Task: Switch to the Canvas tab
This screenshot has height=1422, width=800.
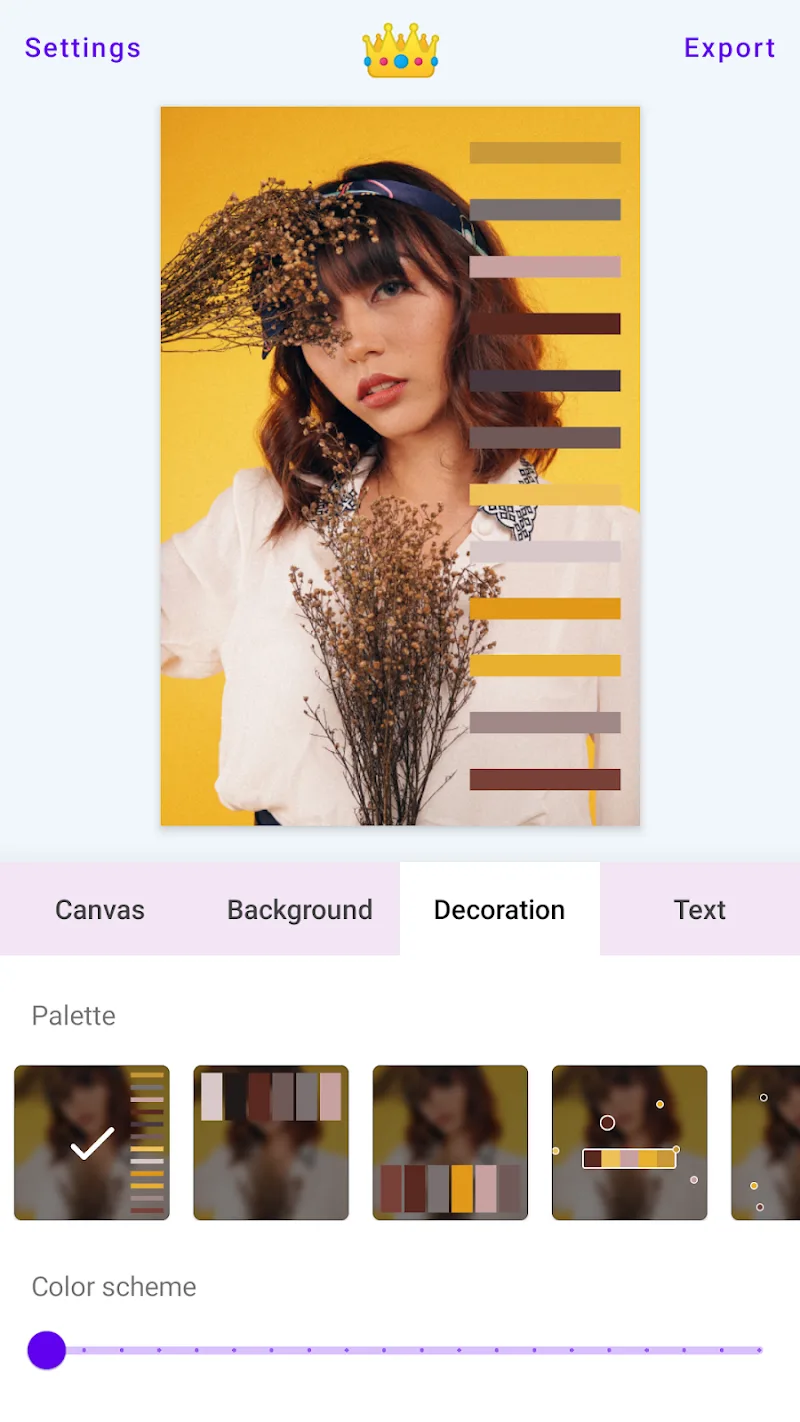Action: pos(100,909)
